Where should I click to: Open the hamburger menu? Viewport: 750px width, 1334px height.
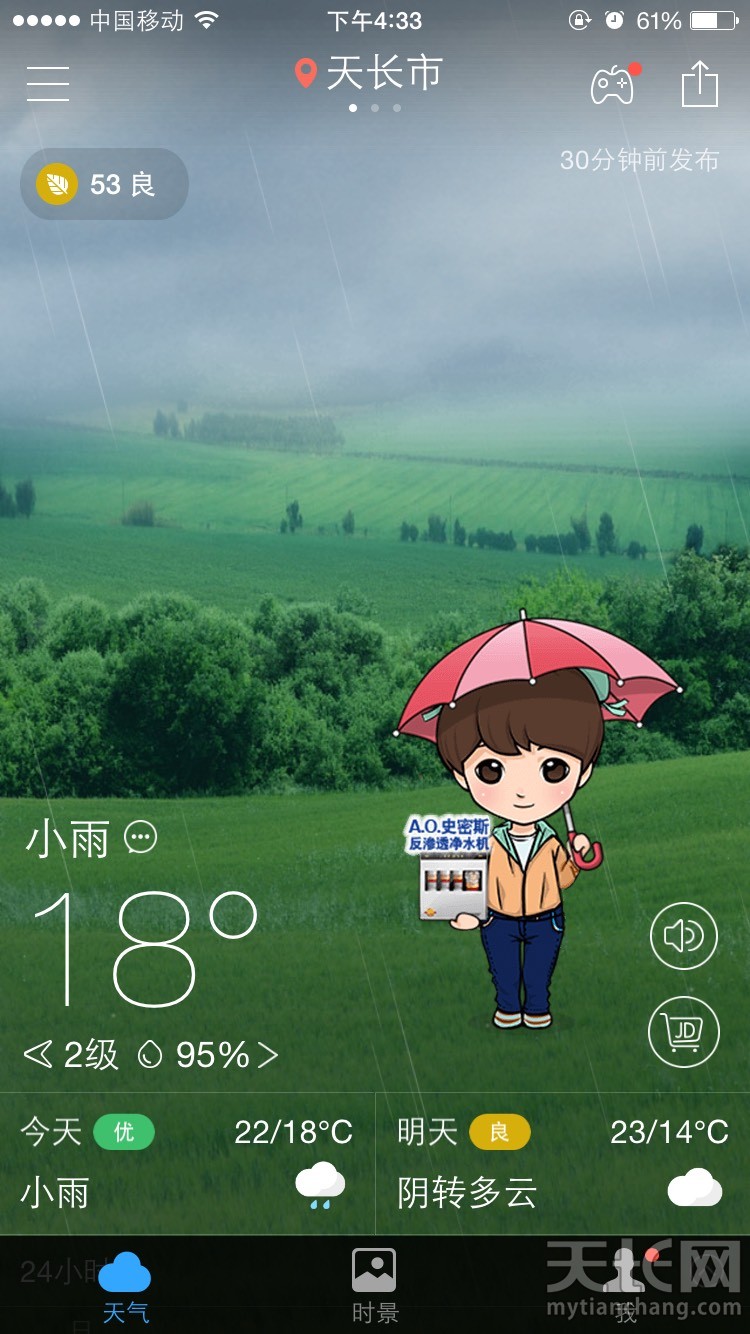[48, 83]
